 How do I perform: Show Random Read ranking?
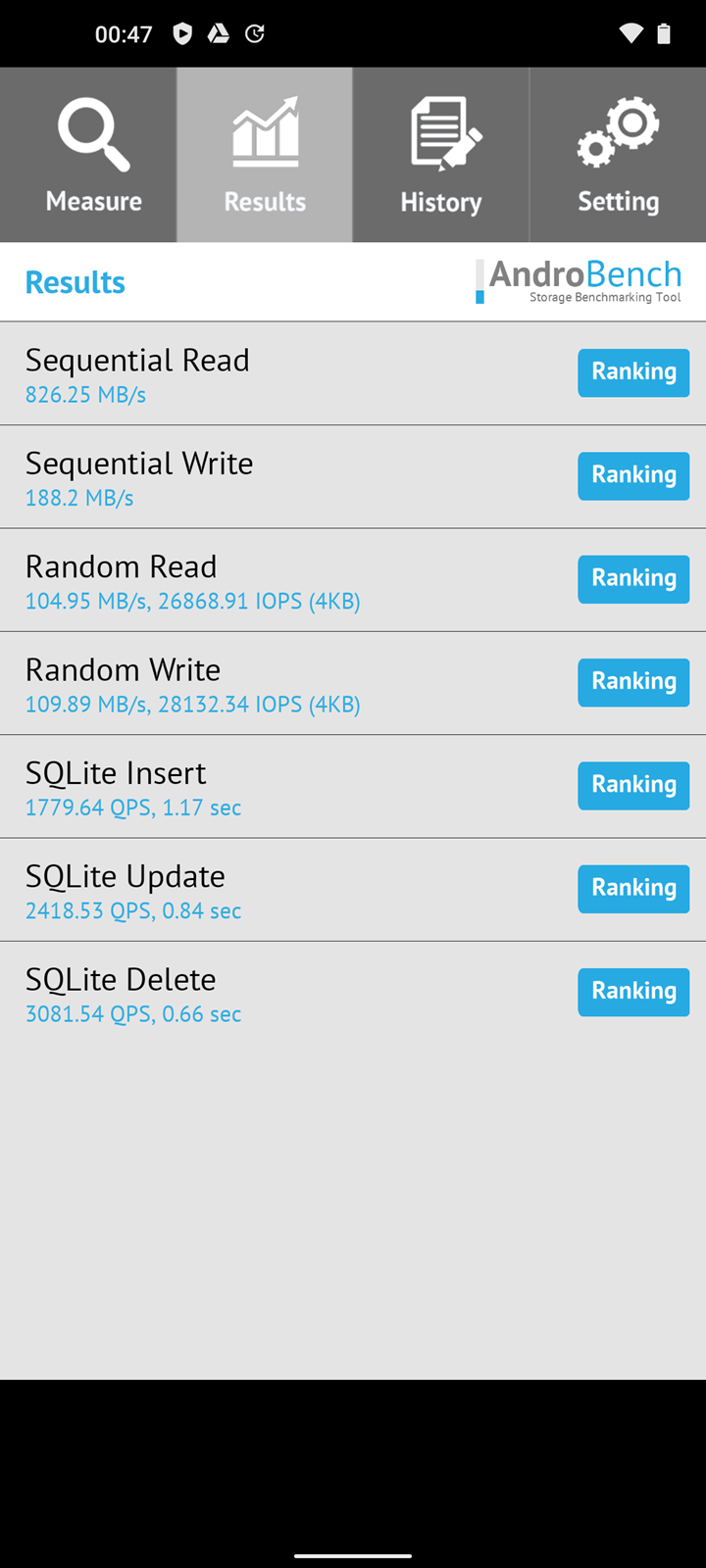(633, 579)
